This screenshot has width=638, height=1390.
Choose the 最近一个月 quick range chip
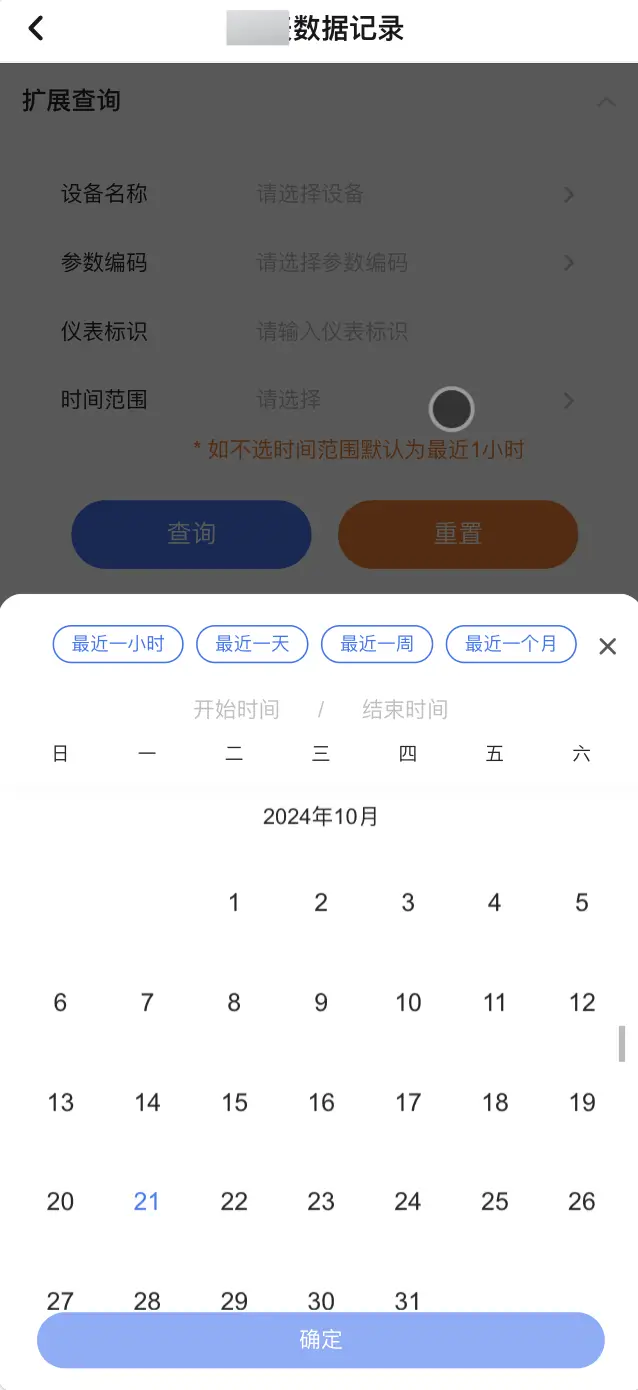pyautogui.click(x=511, y=644)
